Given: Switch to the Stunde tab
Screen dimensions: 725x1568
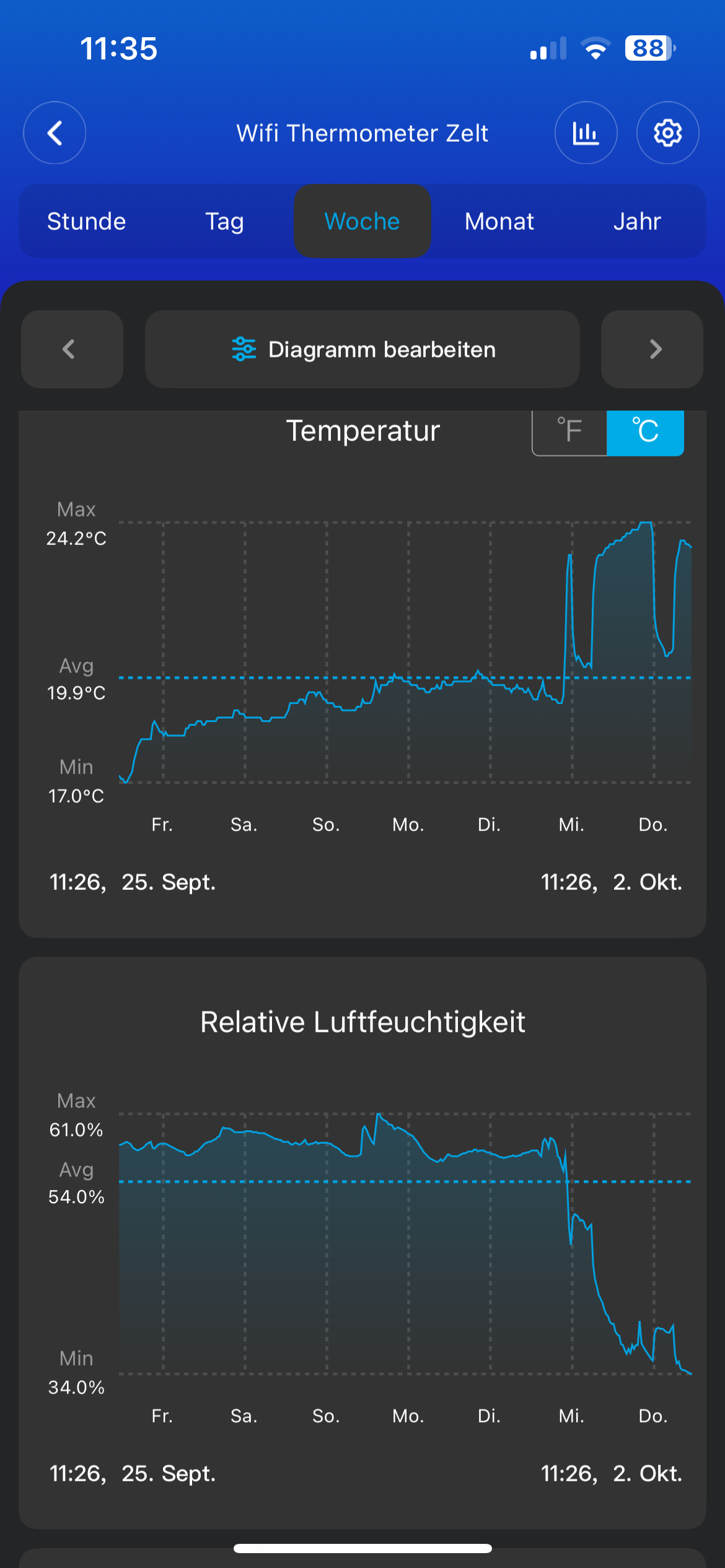Looking at the screenshot, I should [87, 221].
